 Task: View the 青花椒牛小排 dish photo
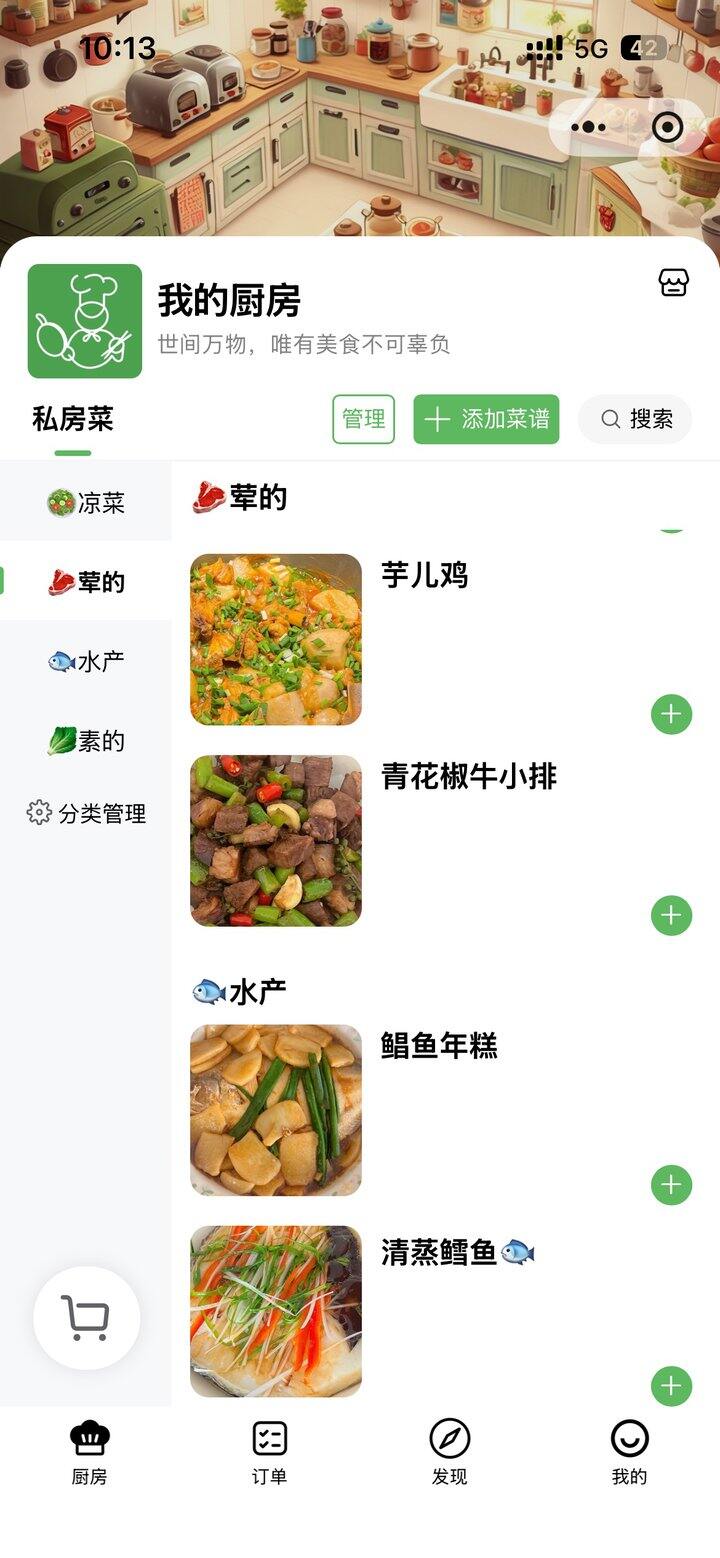click(276, 840)
